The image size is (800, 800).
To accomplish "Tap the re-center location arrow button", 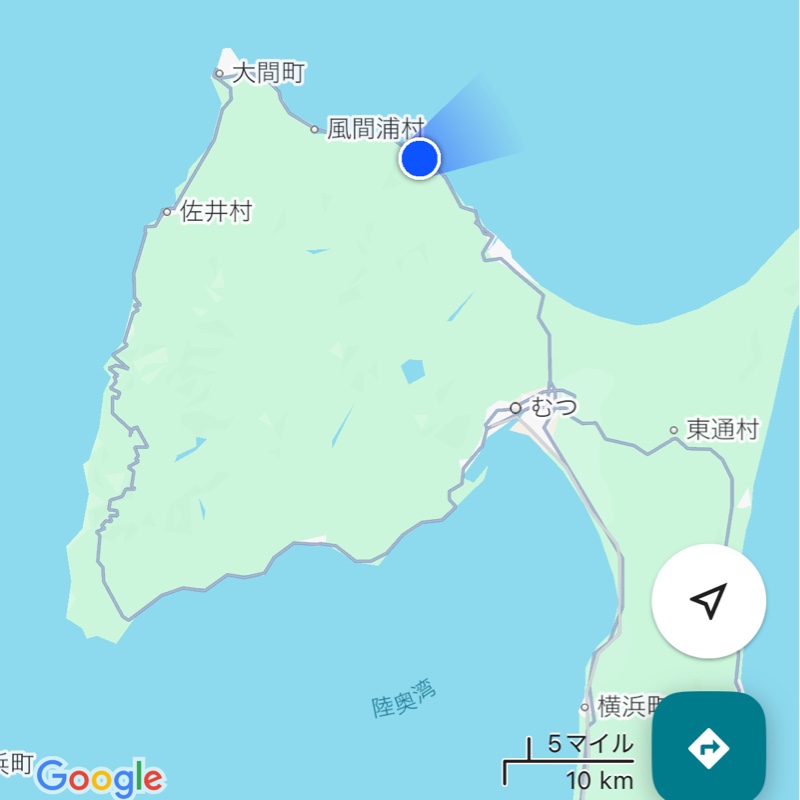I will tap(708, 601).
